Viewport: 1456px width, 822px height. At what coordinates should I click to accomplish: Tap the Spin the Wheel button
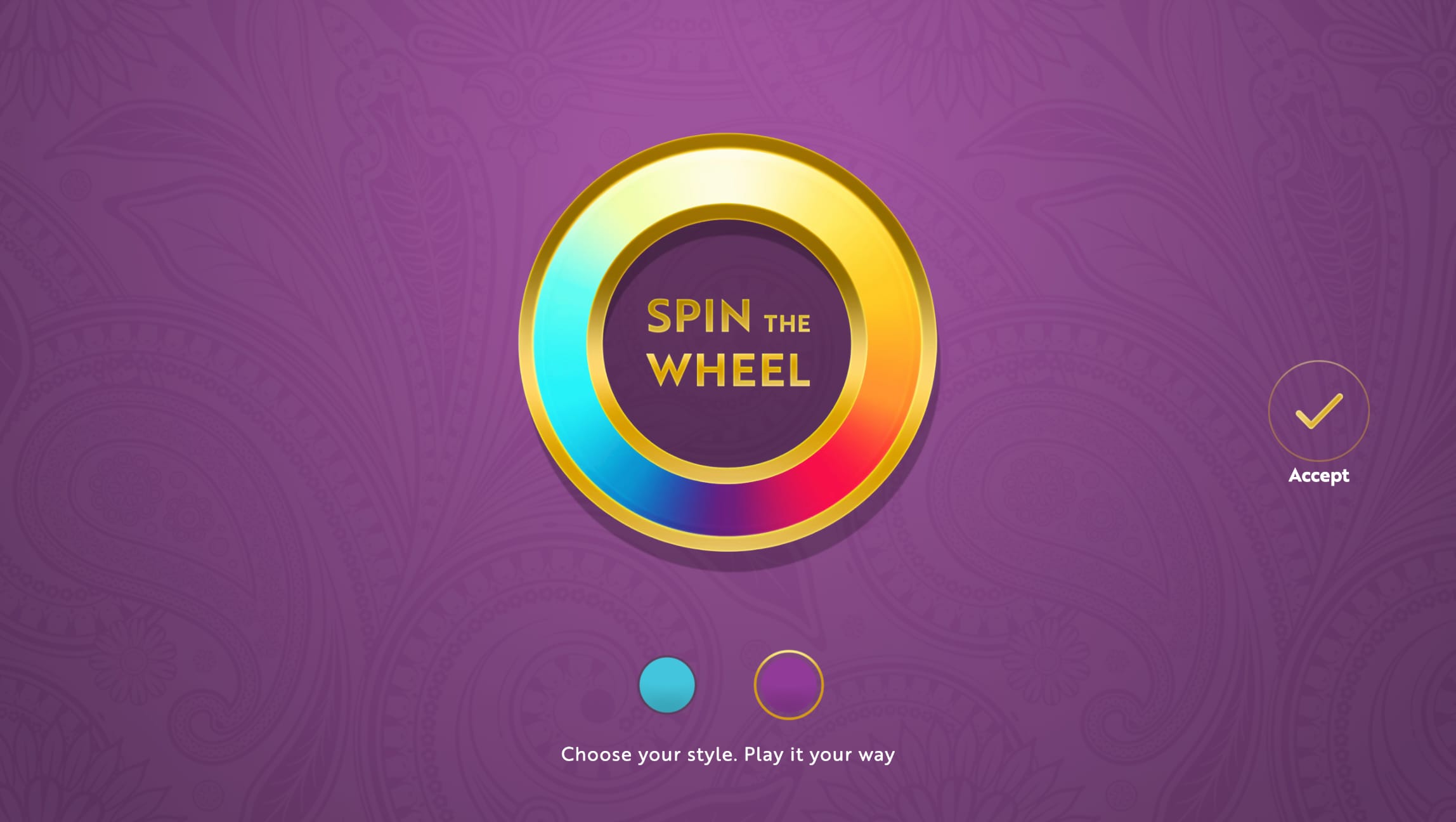tap(727, 342)
